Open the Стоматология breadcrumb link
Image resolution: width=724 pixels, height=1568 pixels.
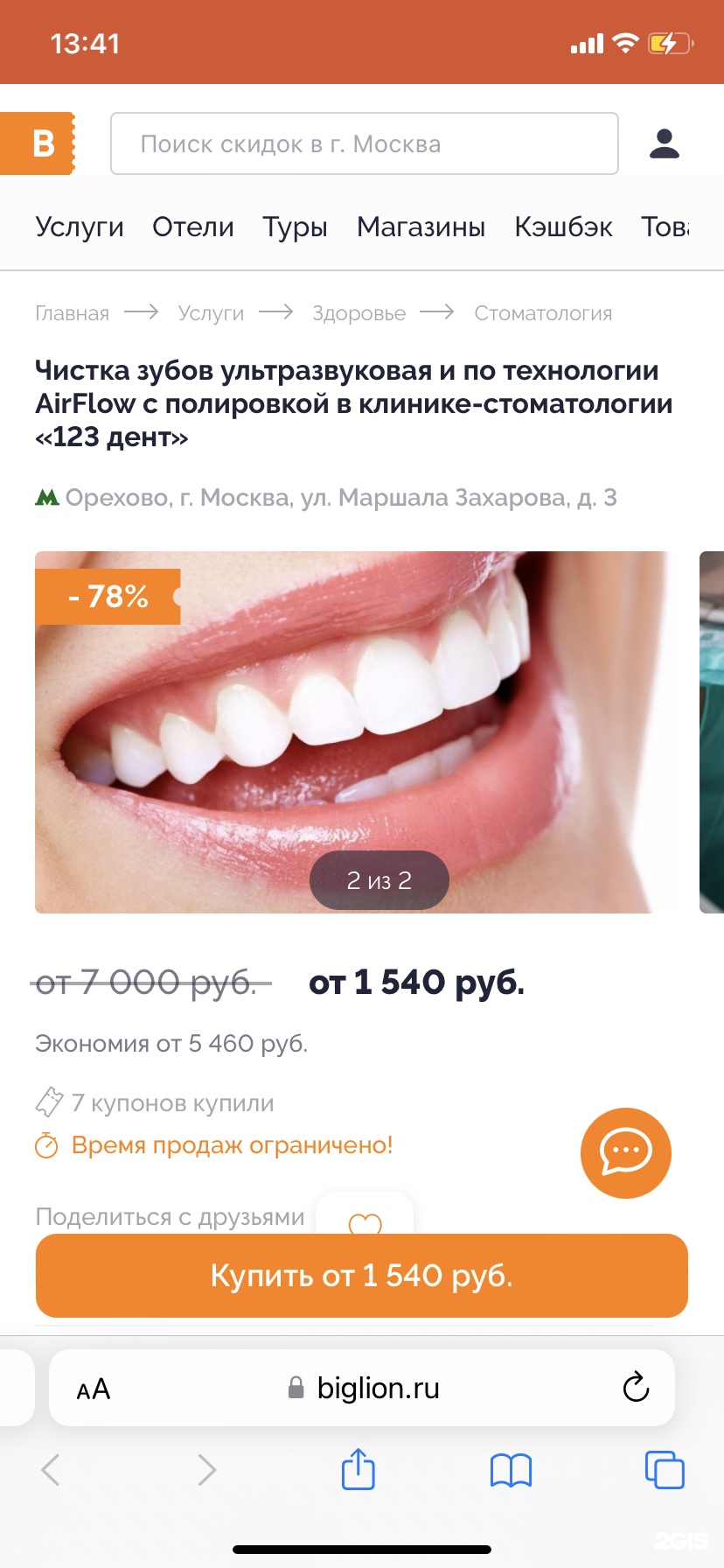pyautogui.click(x=543, y=313)
